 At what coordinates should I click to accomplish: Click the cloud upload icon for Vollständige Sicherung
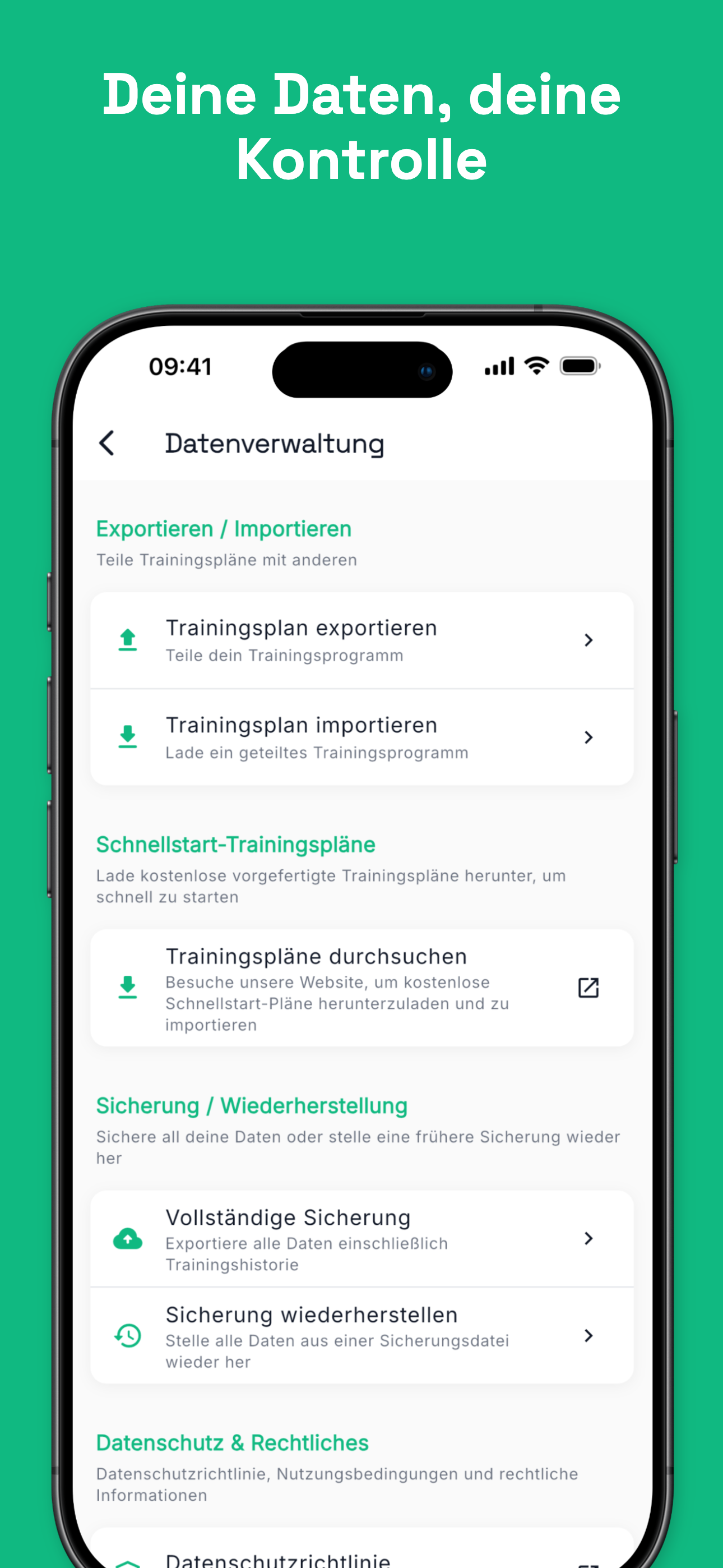click(x=127, y=1239)
